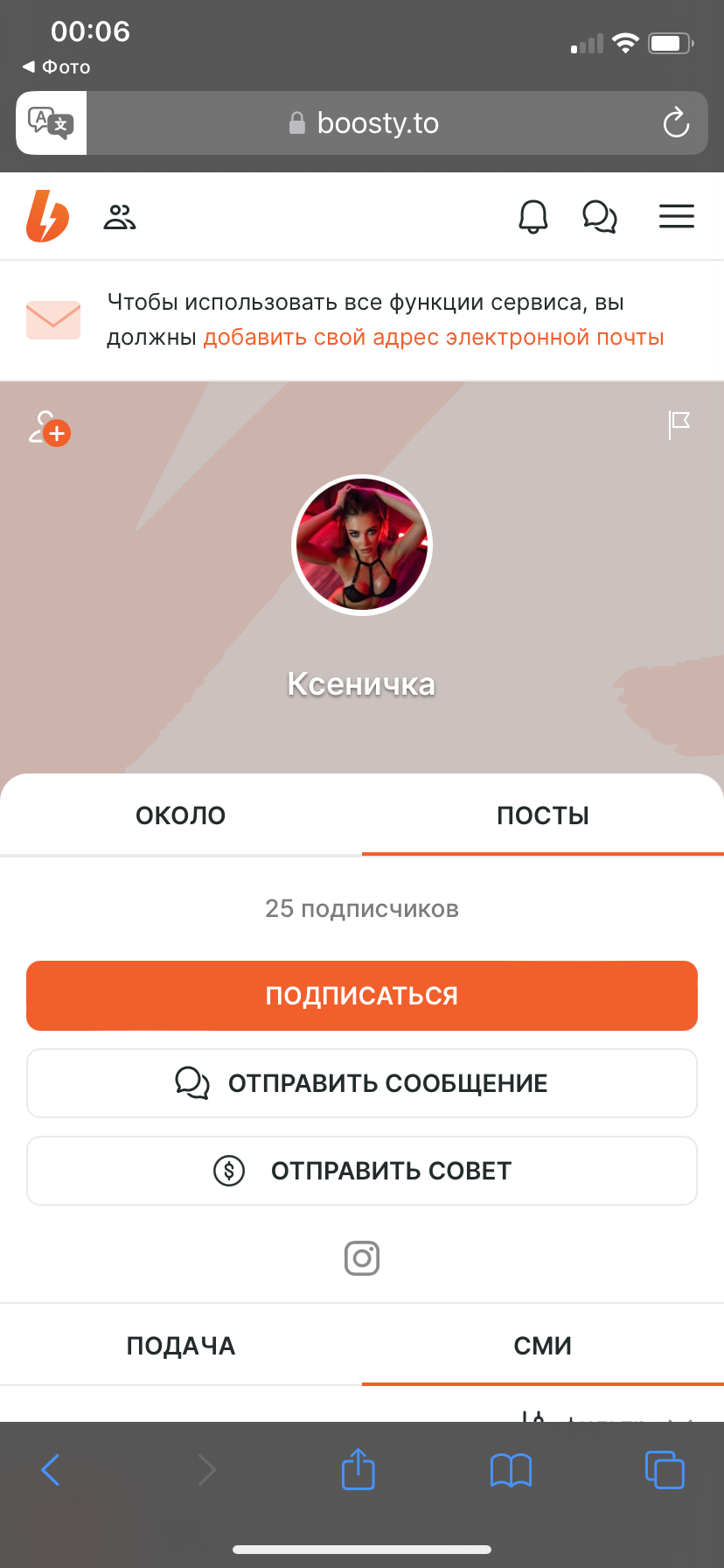Tap ОТПРАВИТЬ СООБЩЕНИЕ button
This screenshot has width=724, height=1568.
pos(362,1083)
